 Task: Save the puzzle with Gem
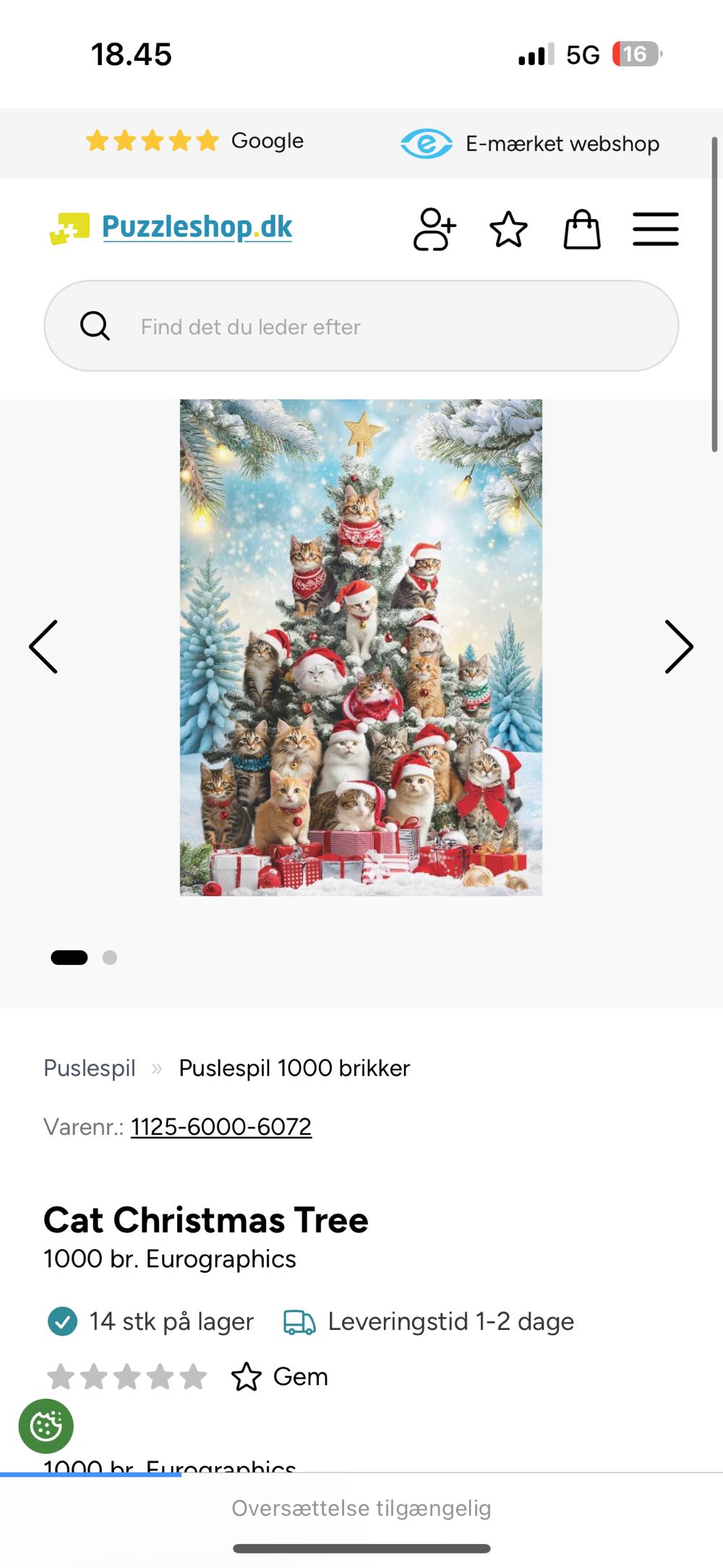[281, 1376]
